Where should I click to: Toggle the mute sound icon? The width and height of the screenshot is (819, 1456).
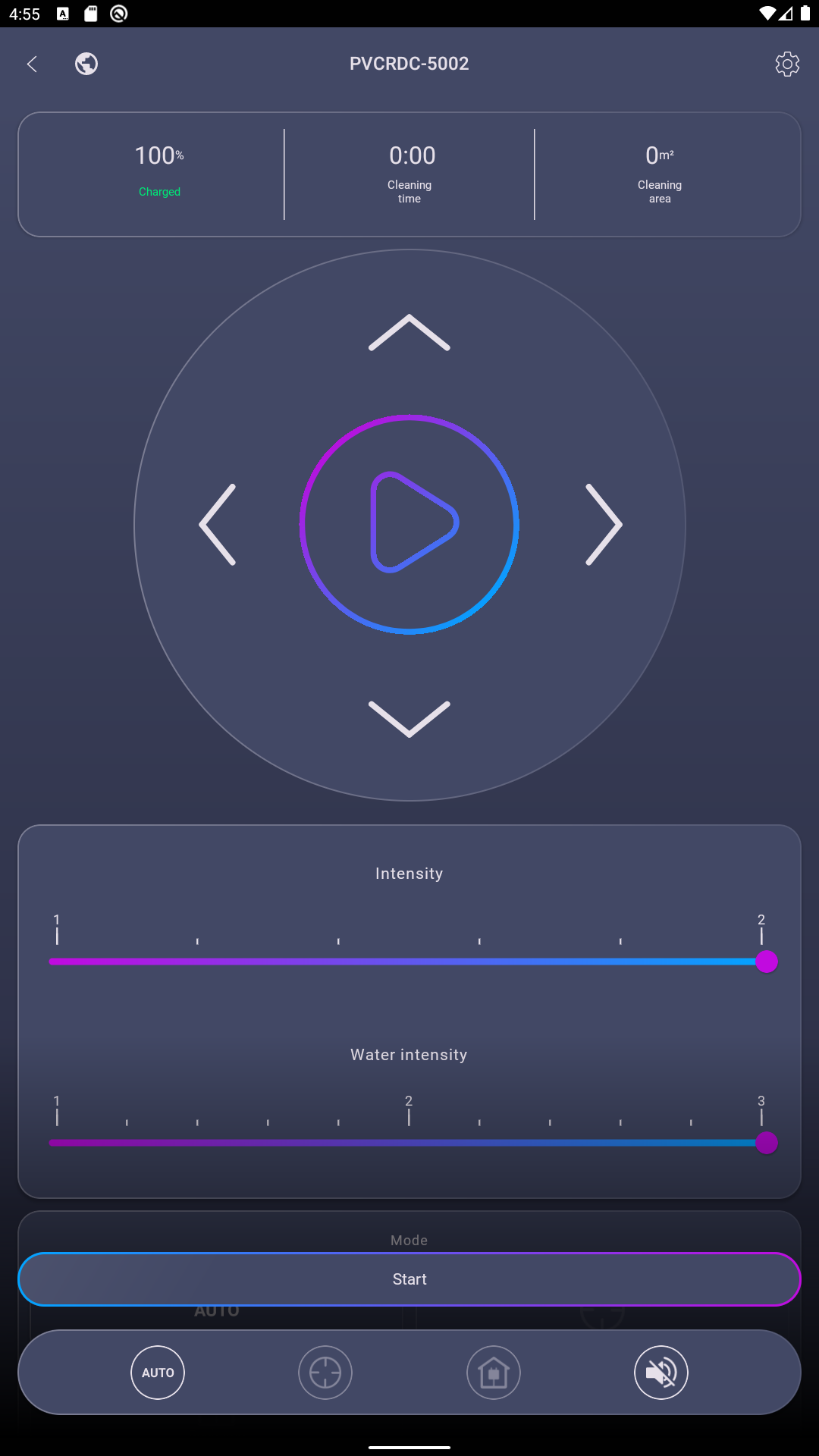661,1373
